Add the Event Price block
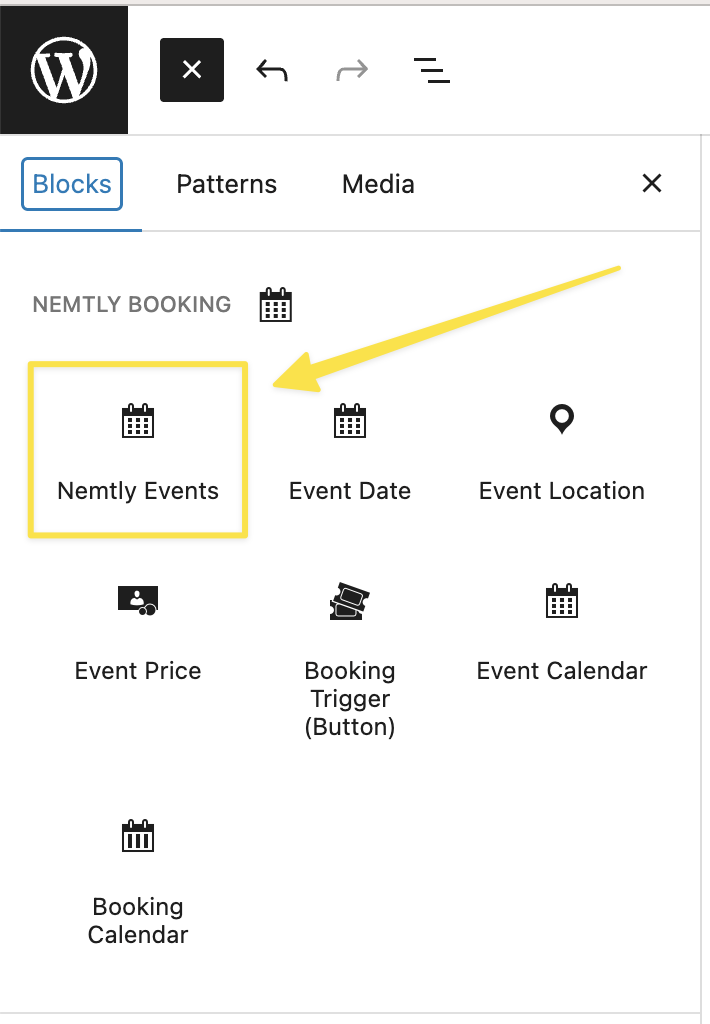This screenshot has width=710, height=1024. 138,630
